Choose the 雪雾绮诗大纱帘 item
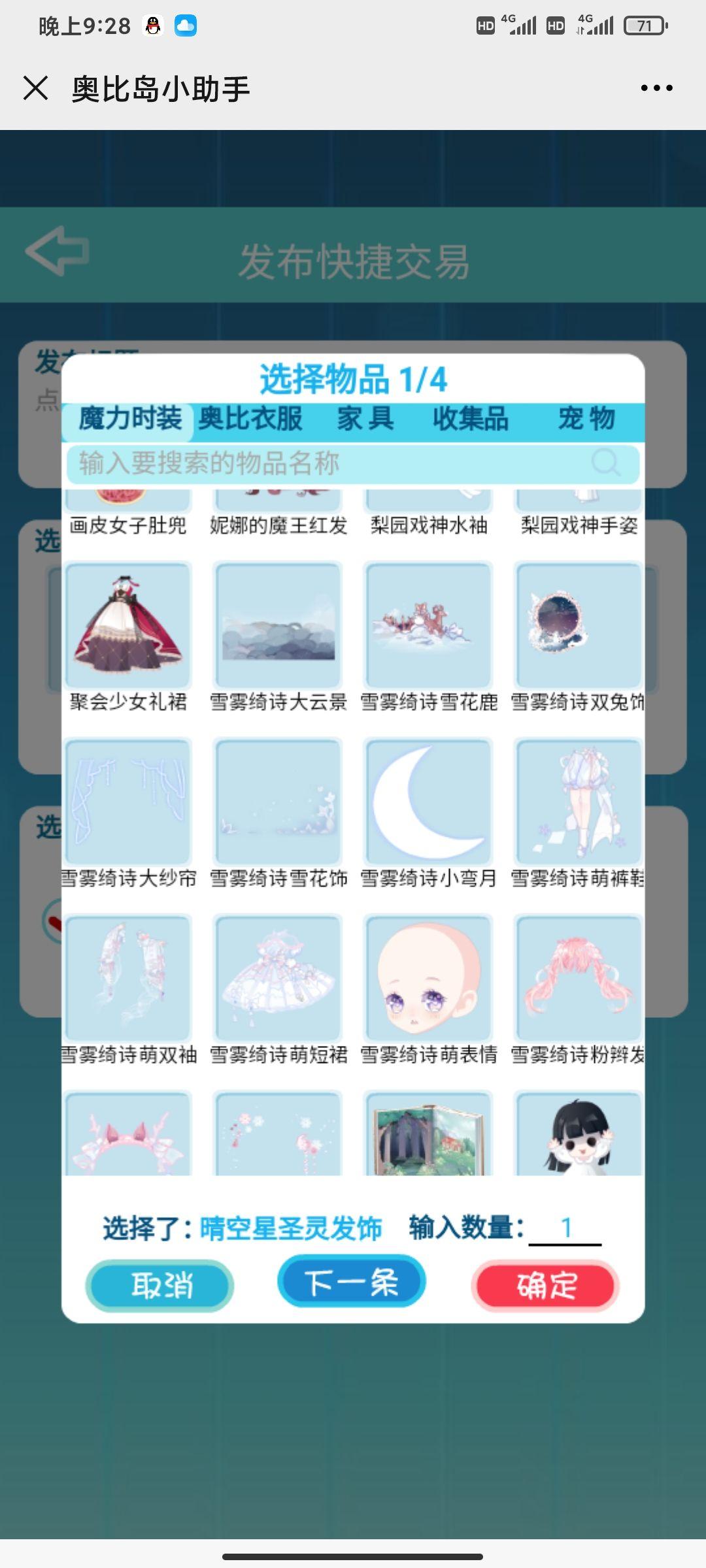 pyautogui.click(x=128, y=802)
